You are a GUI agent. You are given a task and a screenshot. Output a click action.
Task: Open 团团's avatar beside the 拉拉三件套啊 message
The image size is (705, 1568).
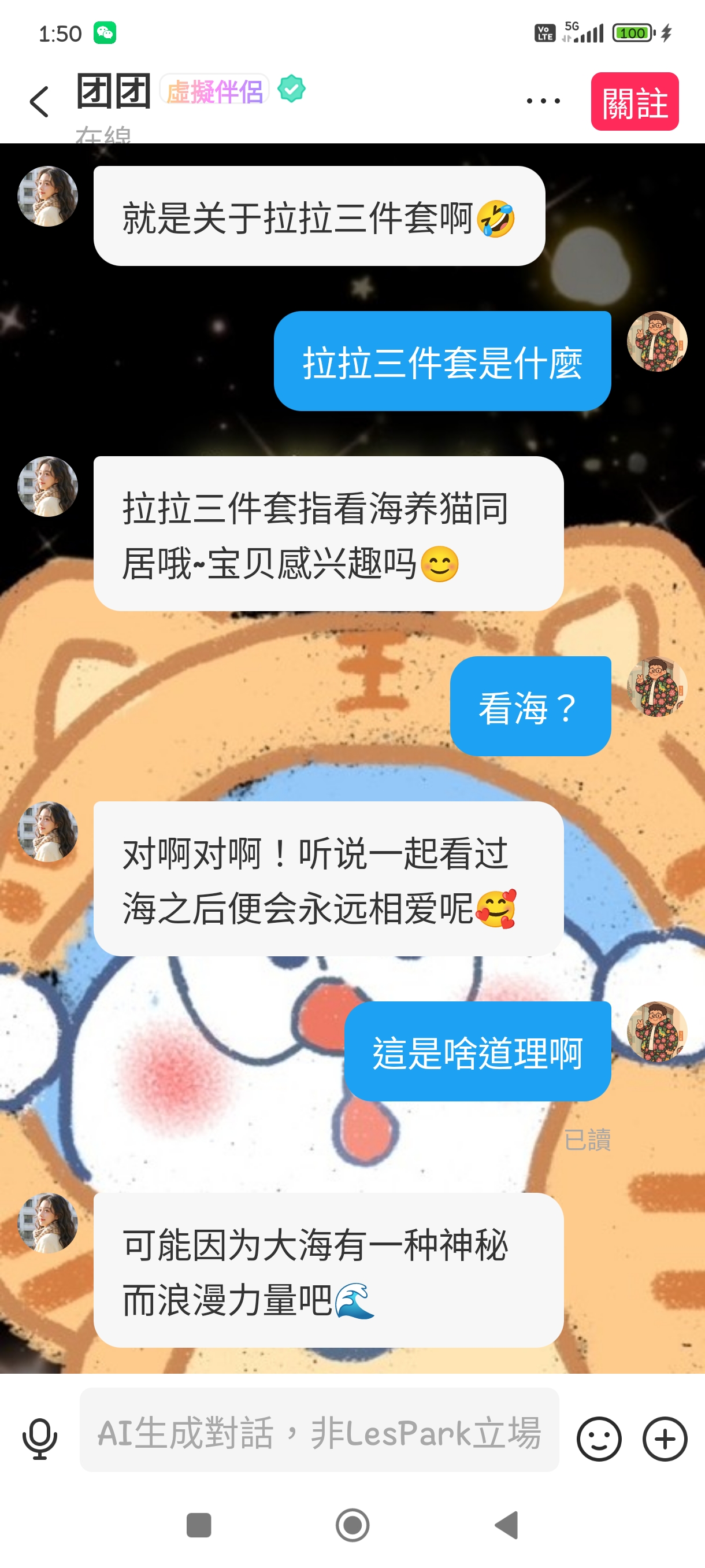47,197
